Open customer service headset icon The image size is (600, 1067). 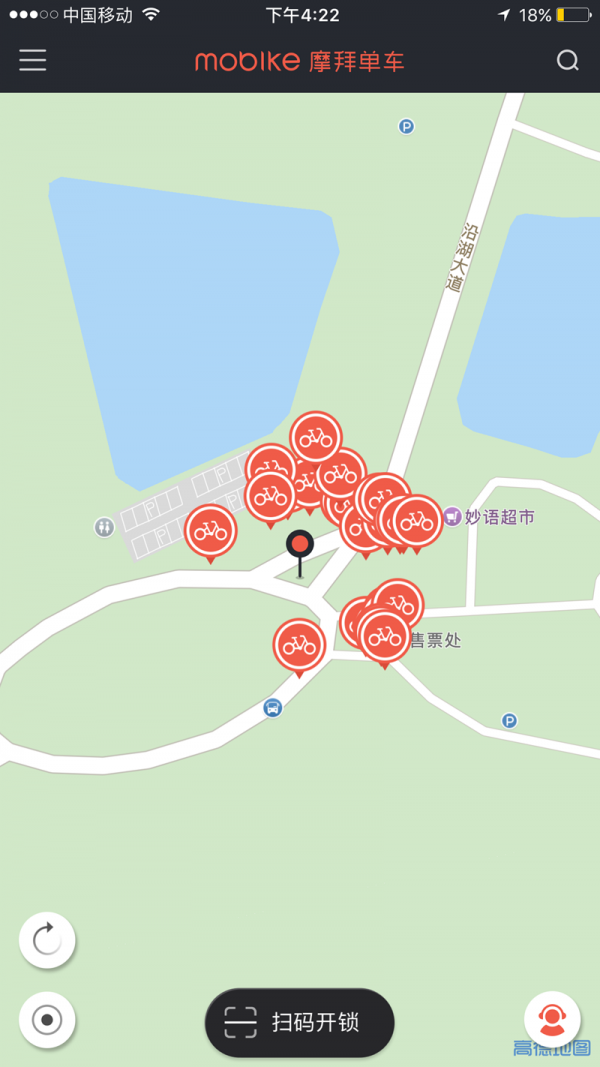tap(552, 1019)
